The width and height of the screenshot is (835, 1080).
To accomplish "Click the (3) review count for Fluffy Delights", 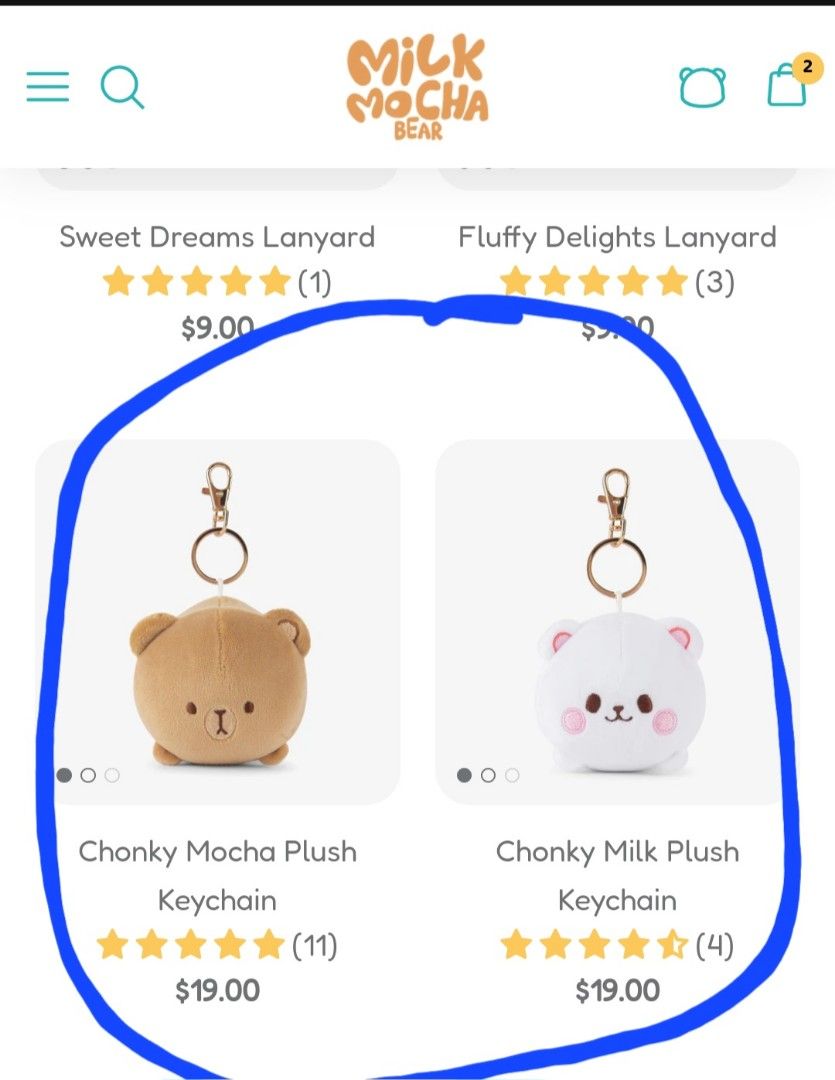I will [717, 281].
